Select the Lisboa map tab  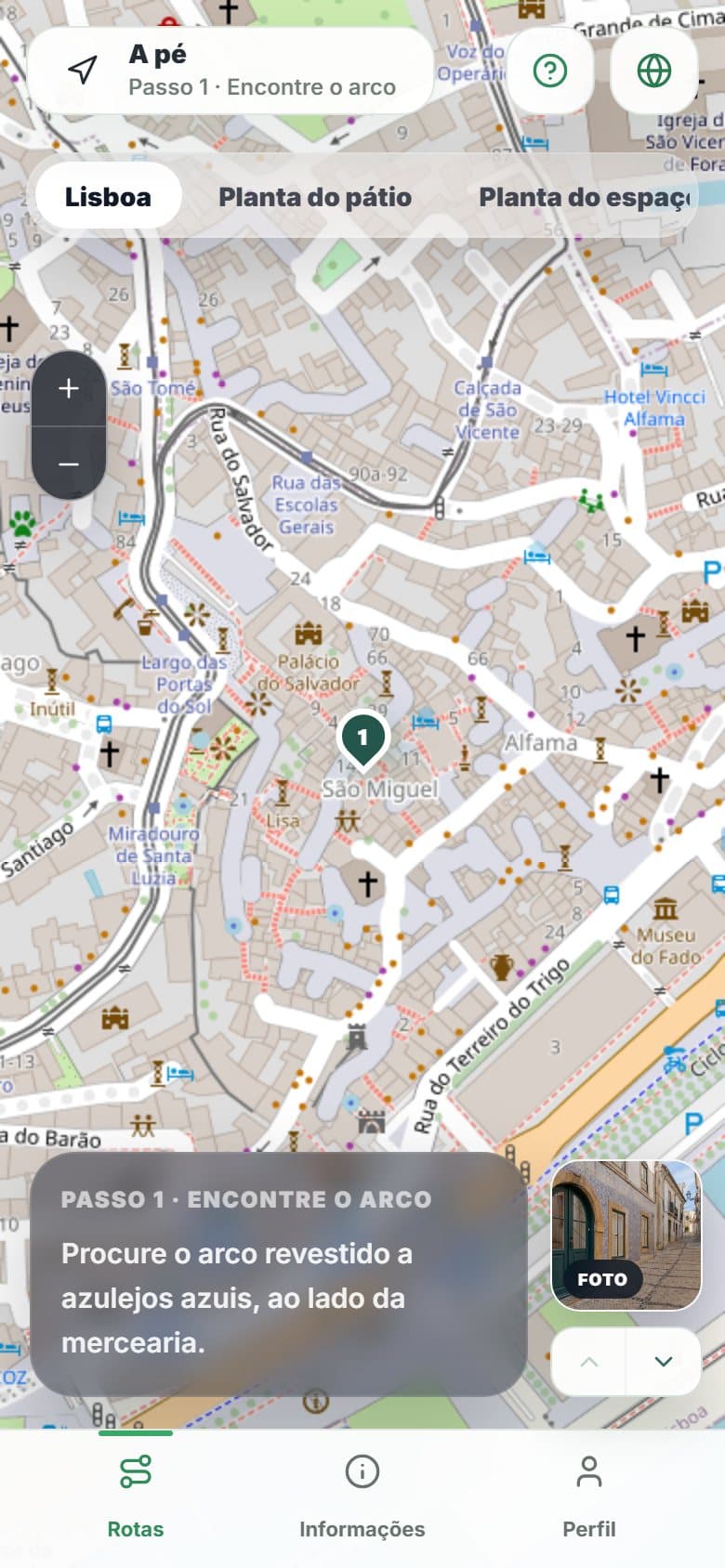tap(108, 197)
